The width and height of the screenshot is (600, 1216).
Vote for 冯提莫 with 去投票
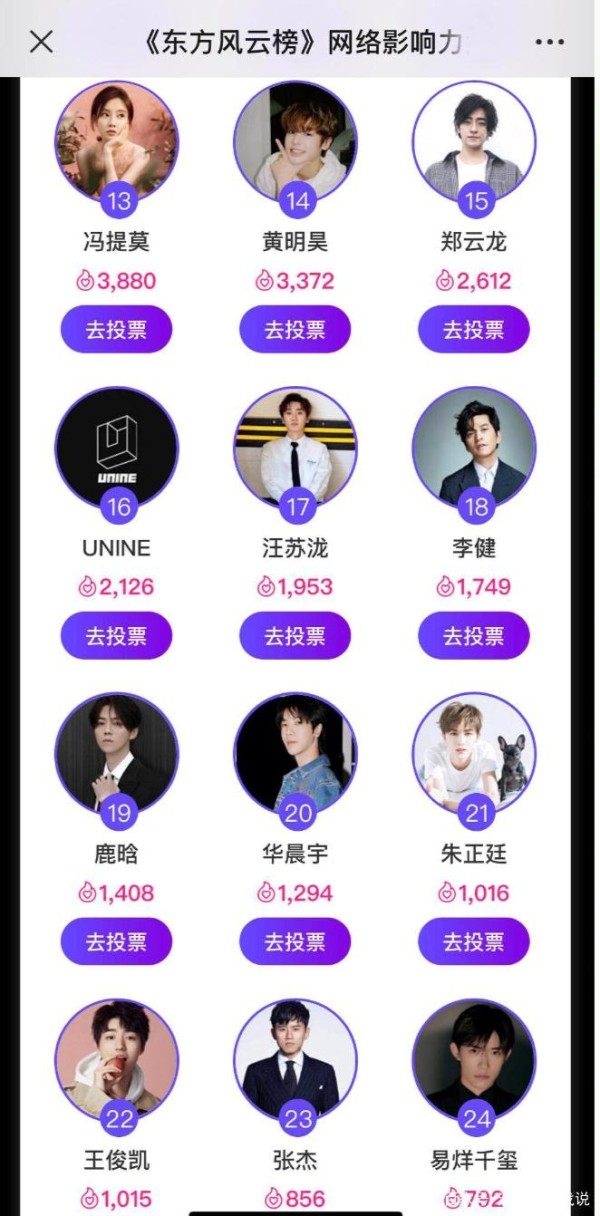(117, 329)
